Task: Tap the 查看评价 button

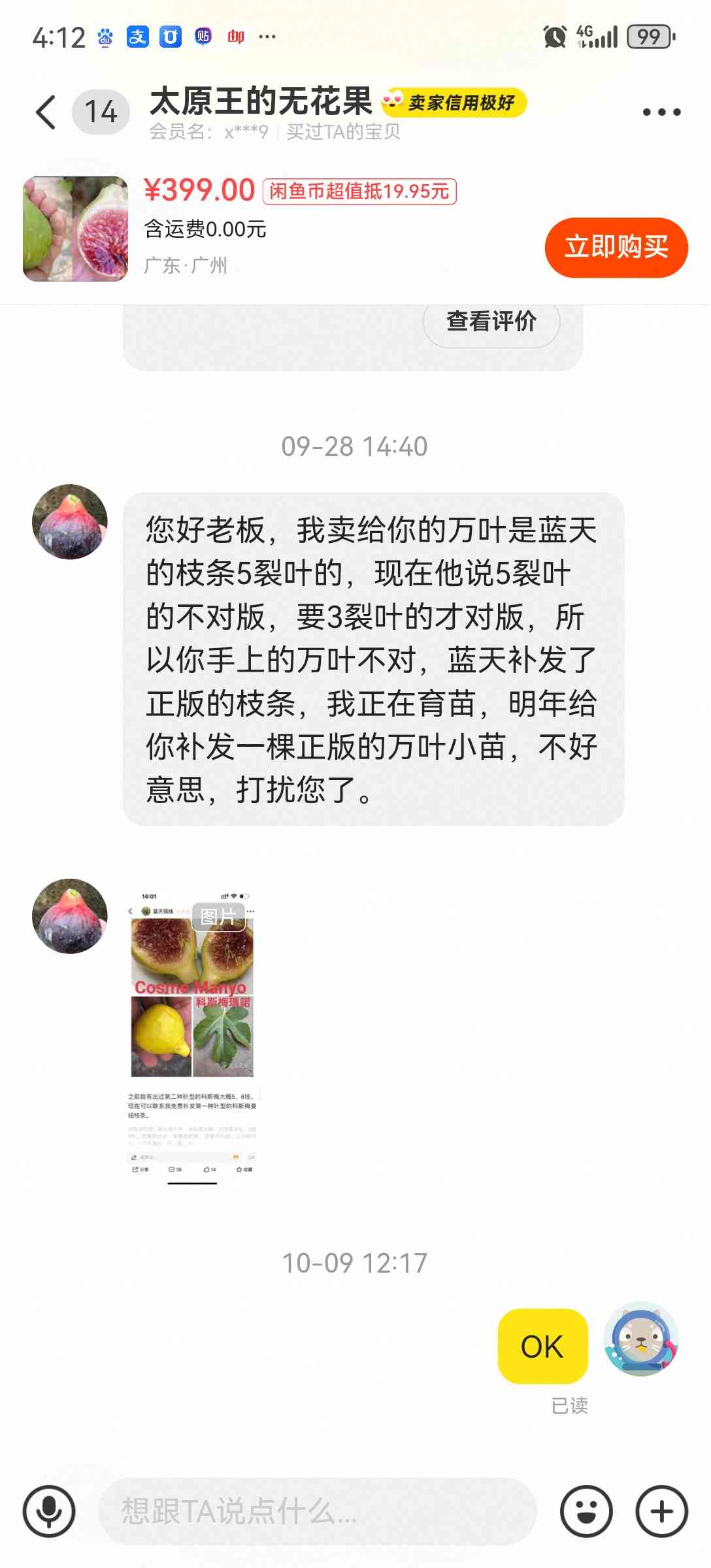Action: (491, 321)
